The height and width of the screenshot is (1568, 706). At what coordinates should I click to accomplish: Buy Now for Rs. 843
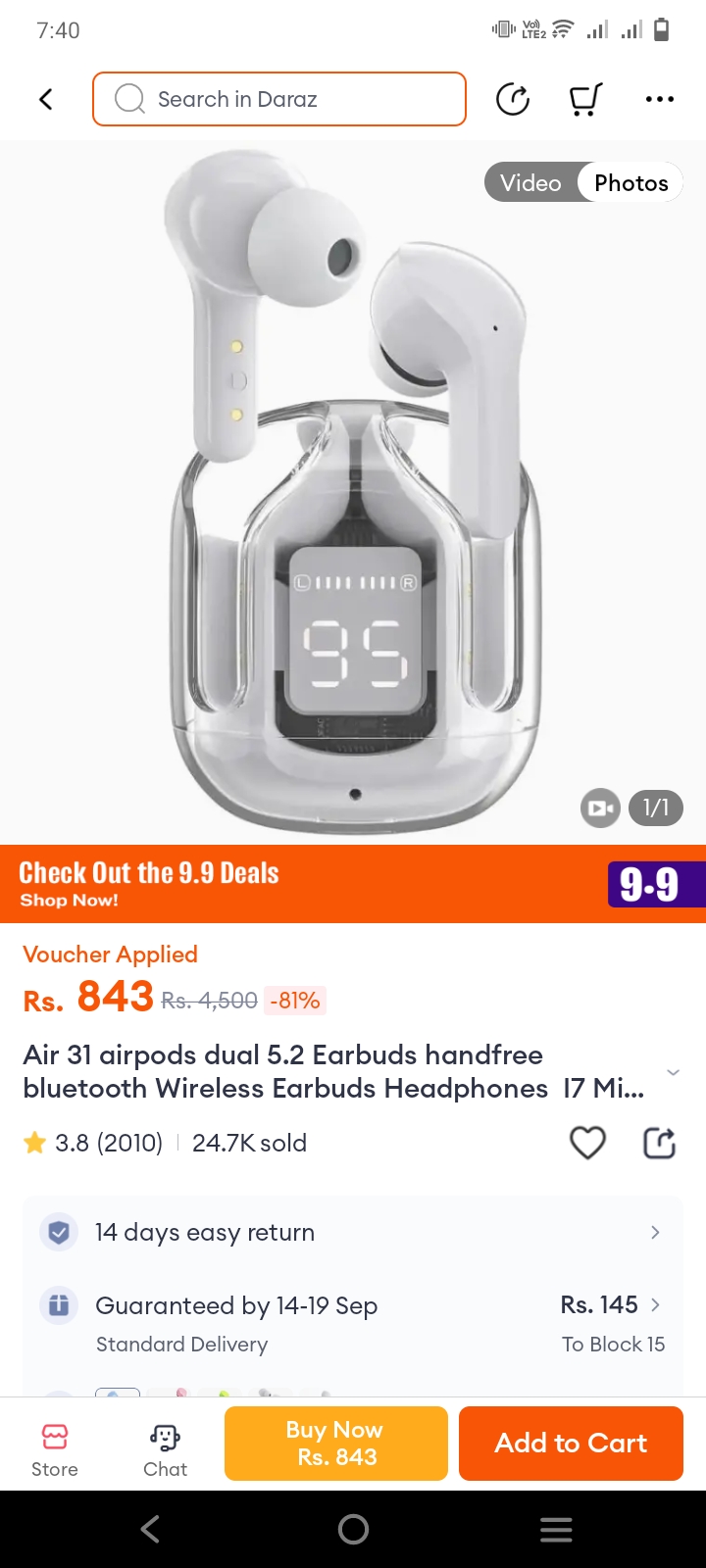pyautogui.click(x=336, y=1444)
